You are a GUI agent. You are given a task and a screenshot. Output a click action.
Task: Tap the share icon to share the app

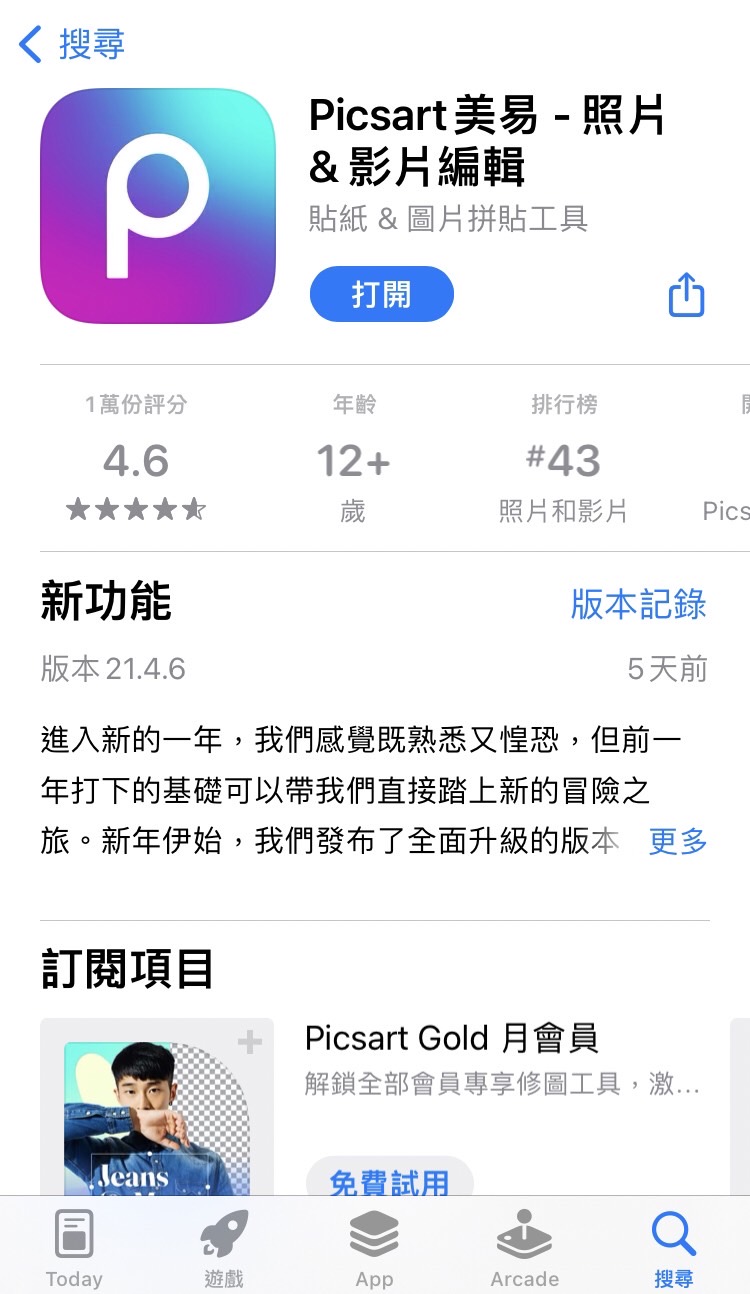(x=685, y=292)
